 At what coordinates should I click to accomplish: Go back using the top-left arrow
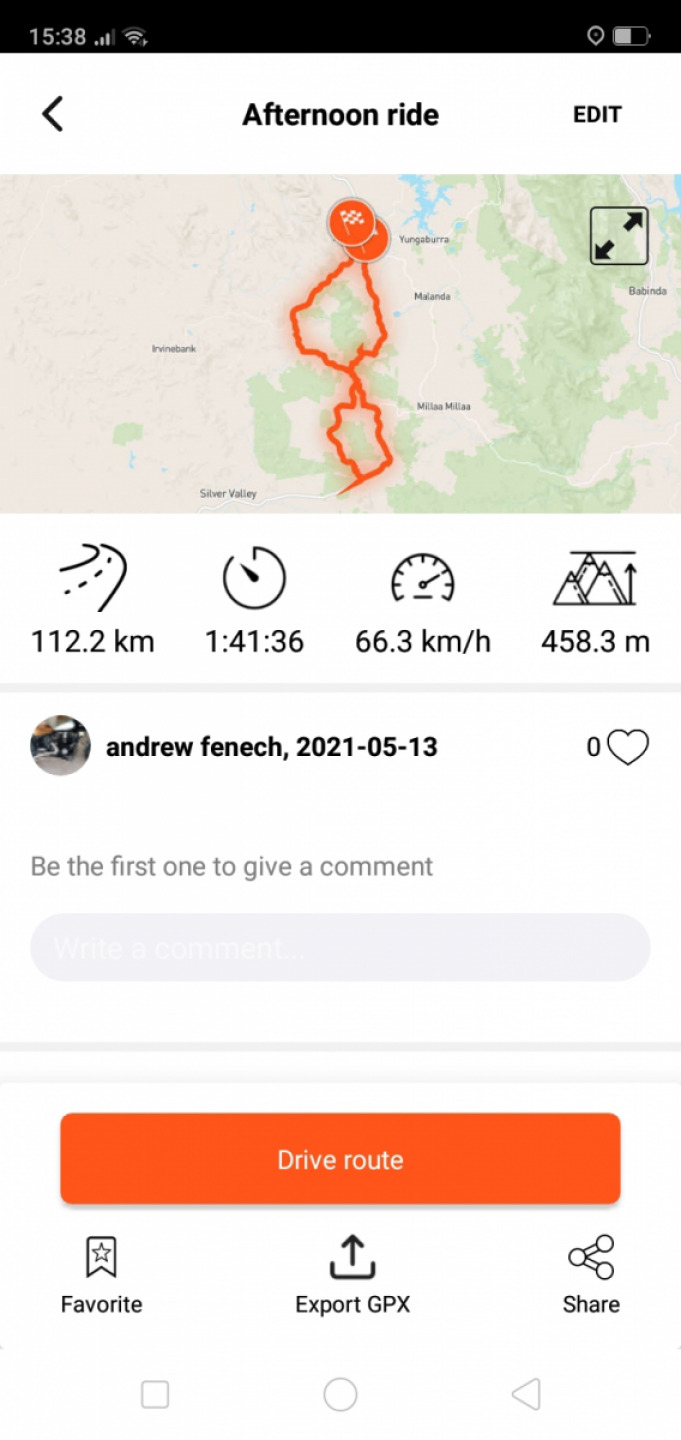click(53, 114)
